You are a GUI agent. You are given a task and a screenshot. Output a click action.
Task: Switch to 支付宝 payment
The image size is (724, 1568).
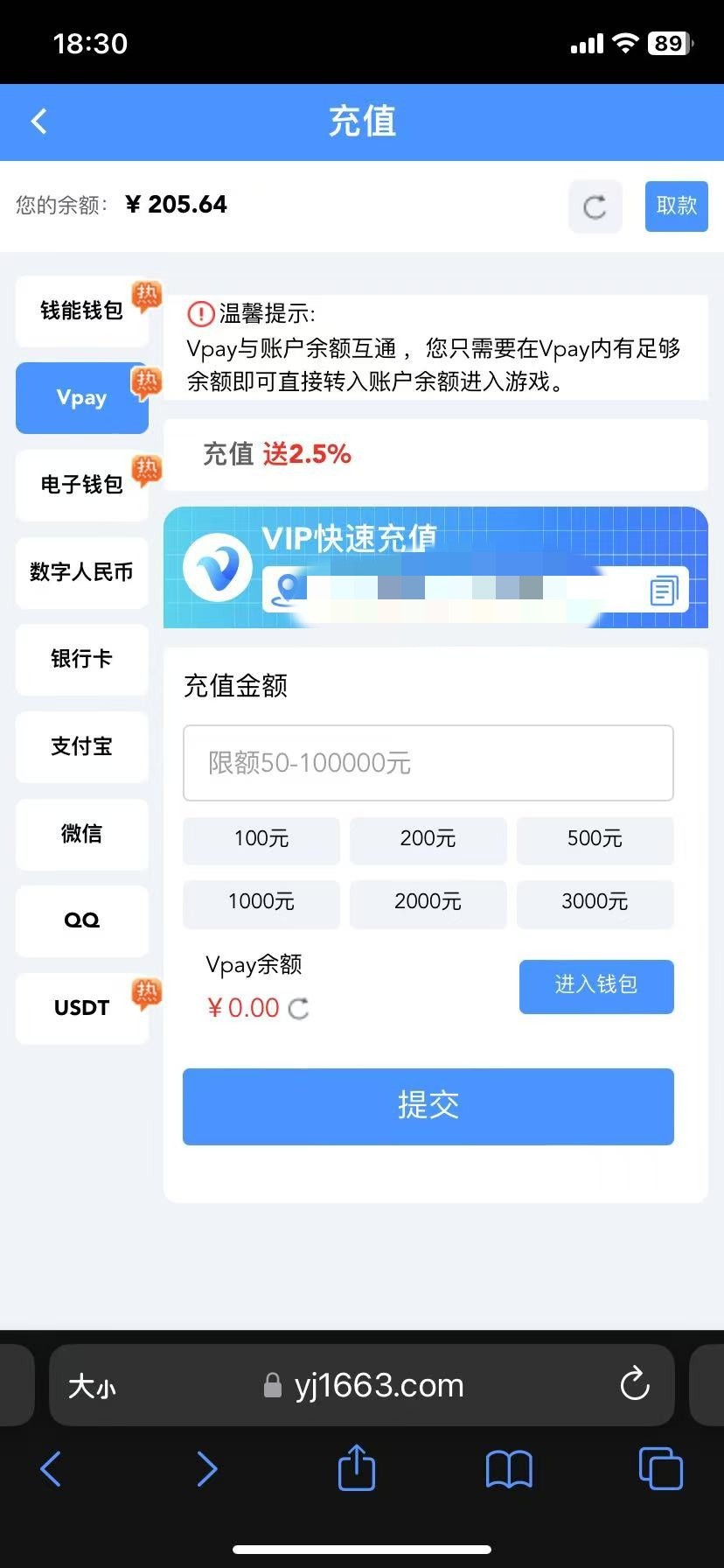coord(82,746)
